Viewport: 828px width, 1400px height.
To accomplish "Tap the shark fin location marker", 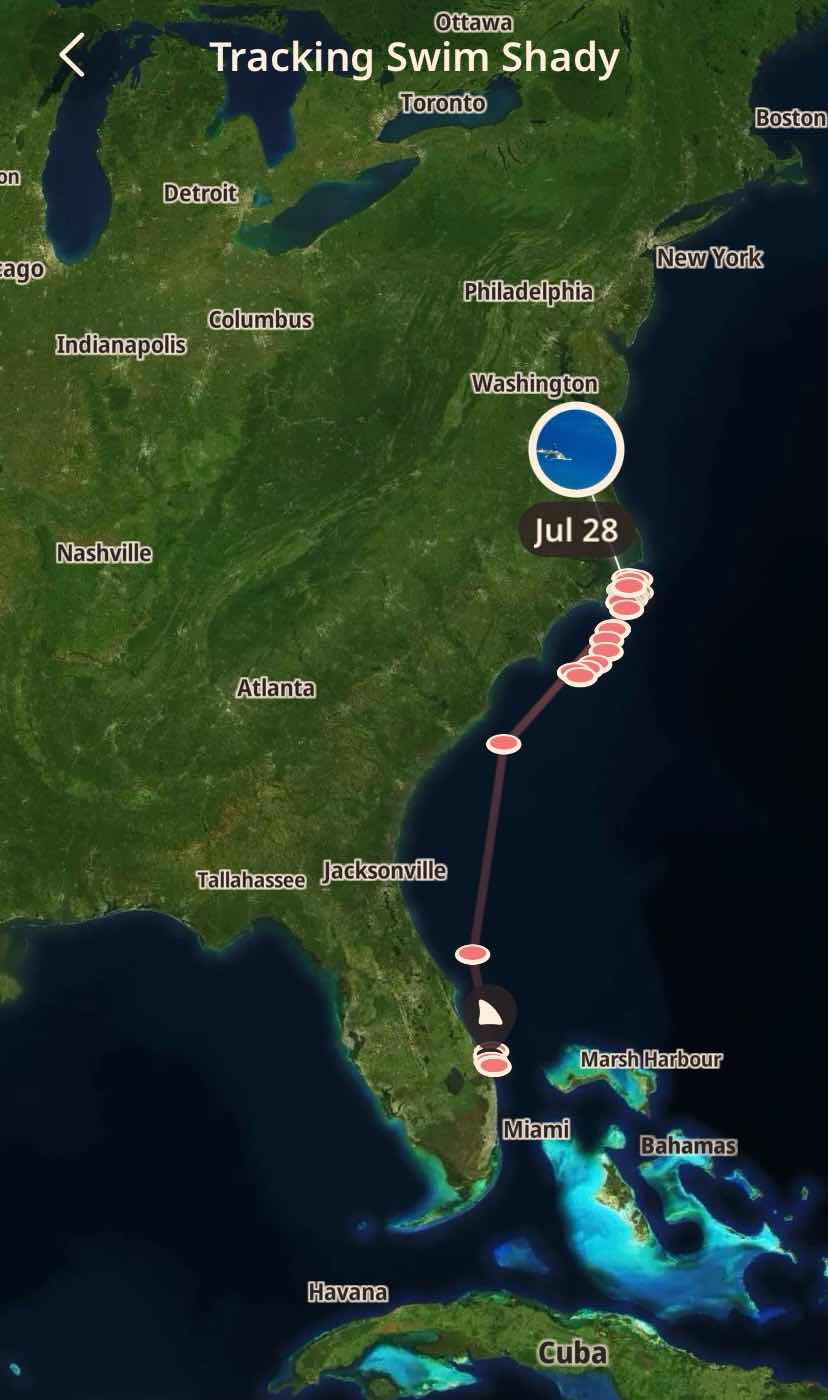I will 489,1013.
